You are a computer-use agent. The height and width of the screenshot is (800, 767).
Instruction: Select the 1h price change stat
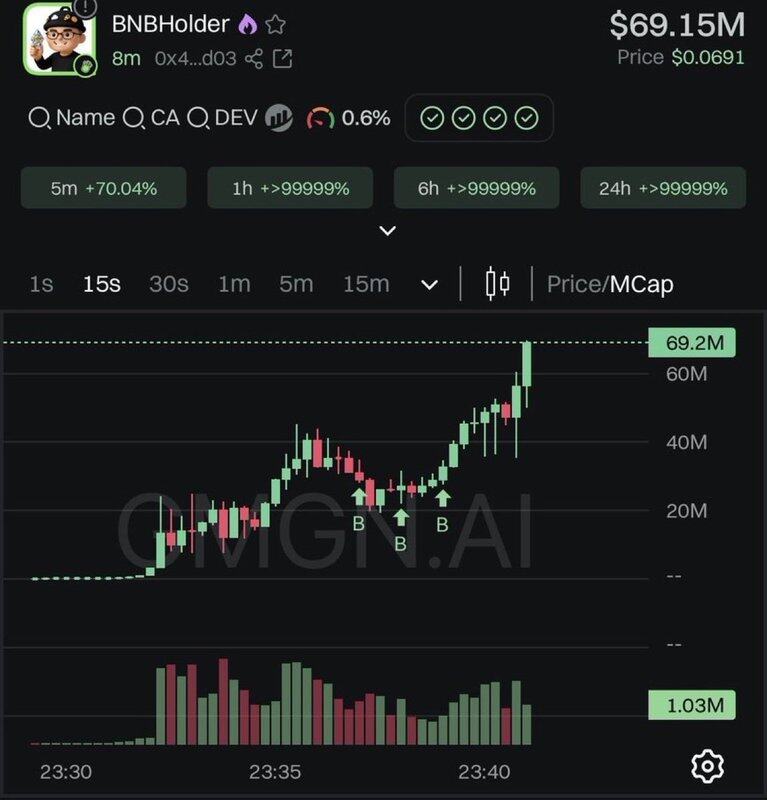[x=290, y=188]
